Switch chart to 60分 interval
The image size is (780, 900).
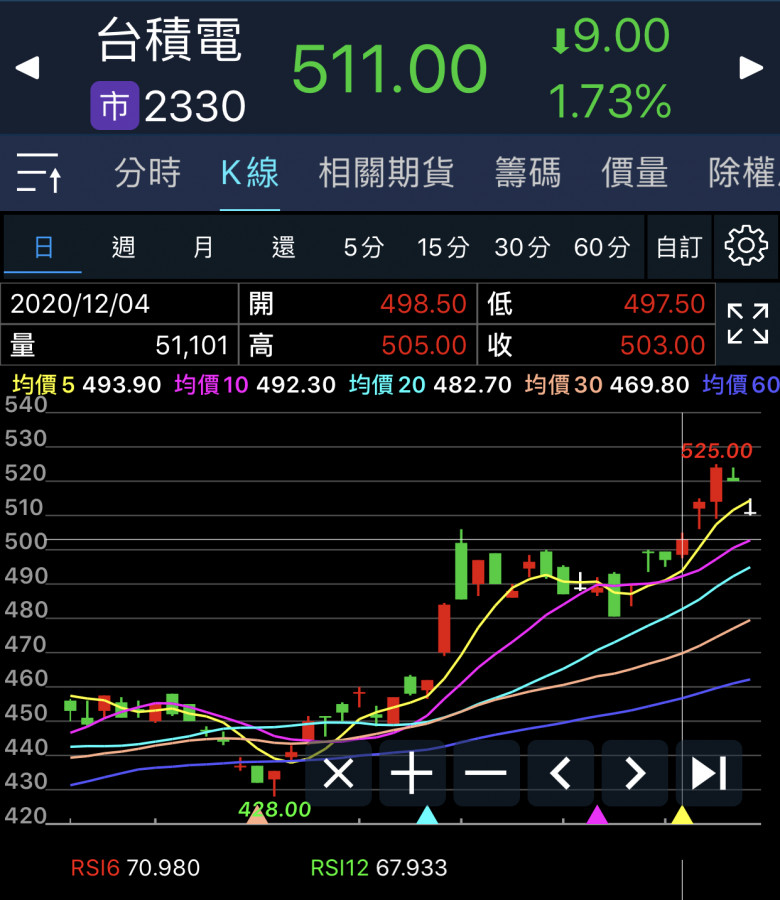pos(602,247)
